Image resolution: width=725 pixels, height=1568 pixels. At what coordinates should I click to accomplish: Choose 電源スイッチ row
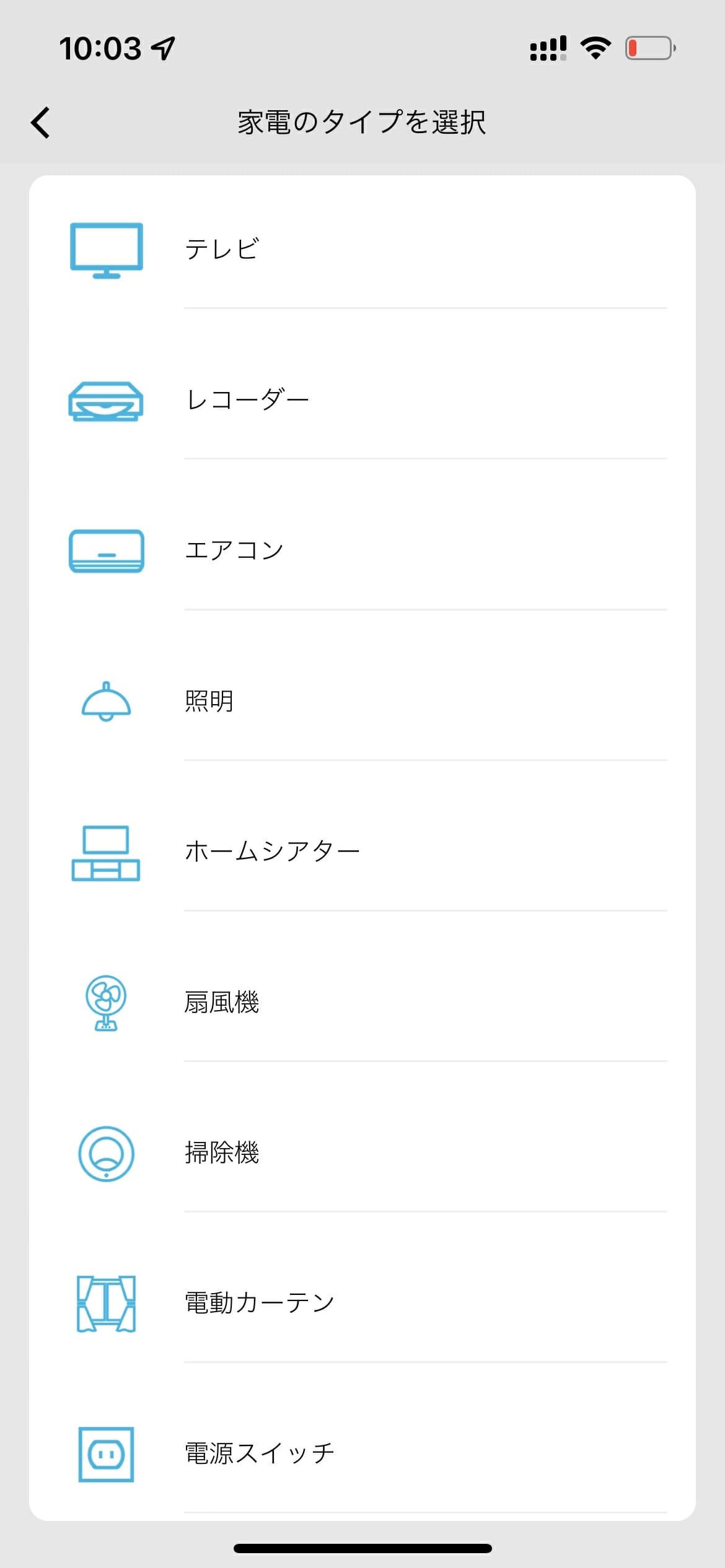click(x=362, y=1453)
